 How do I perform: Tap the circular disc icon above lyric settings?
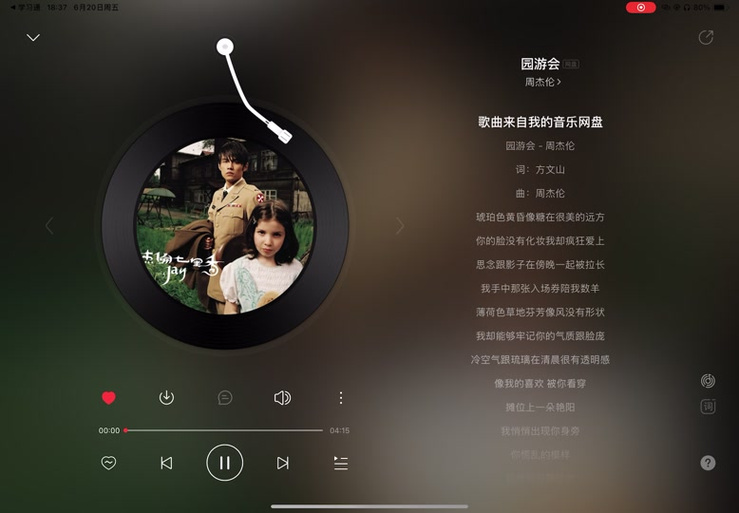[x=708, y=381]
